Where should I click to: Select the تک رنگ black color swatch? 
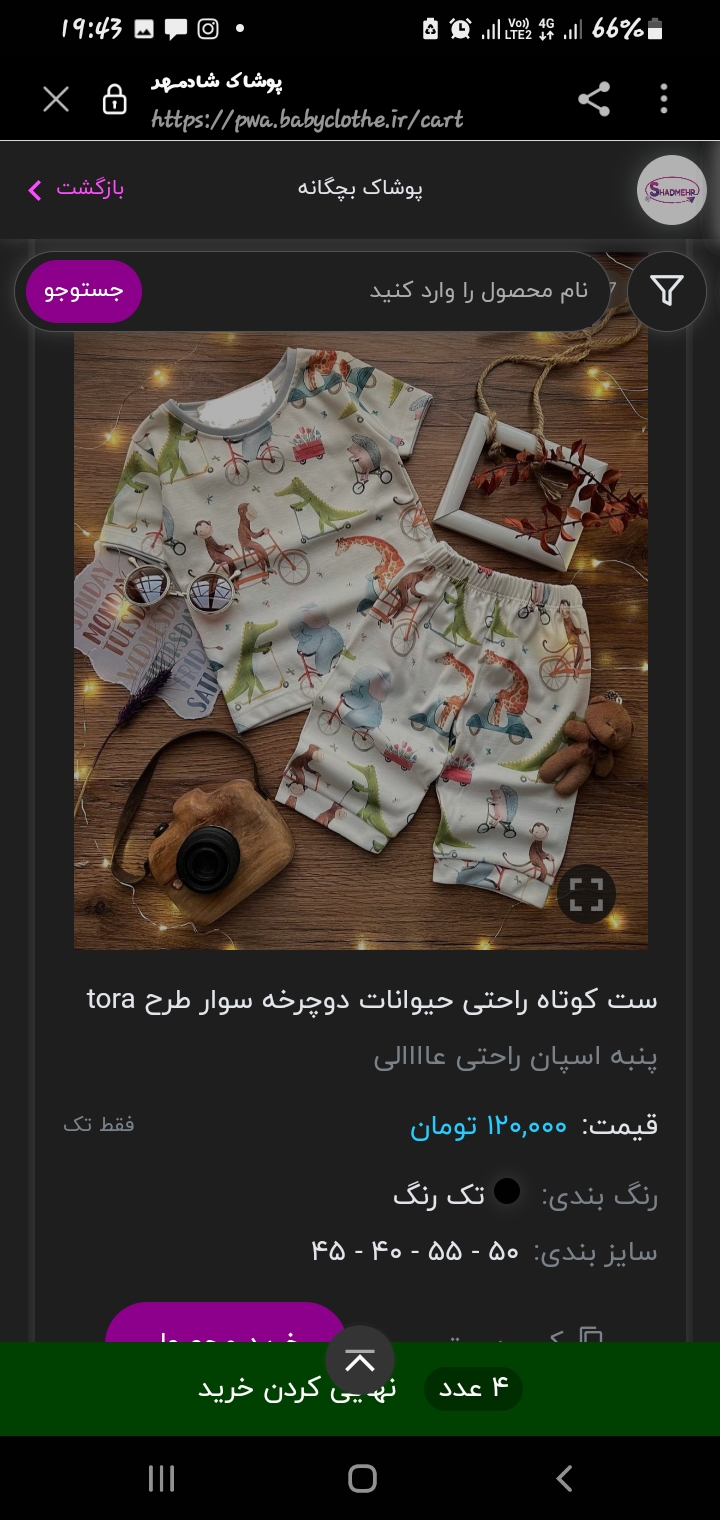point(507,1192)
